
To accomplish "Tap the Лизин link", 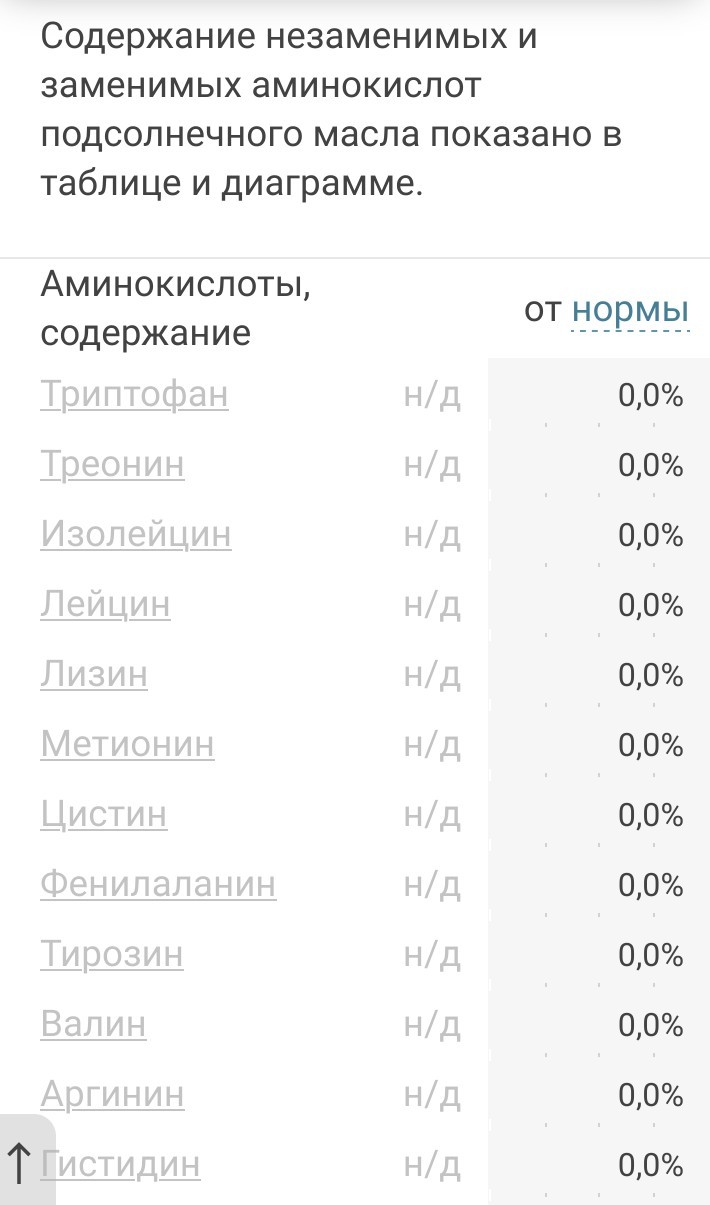I will [94, 674].
